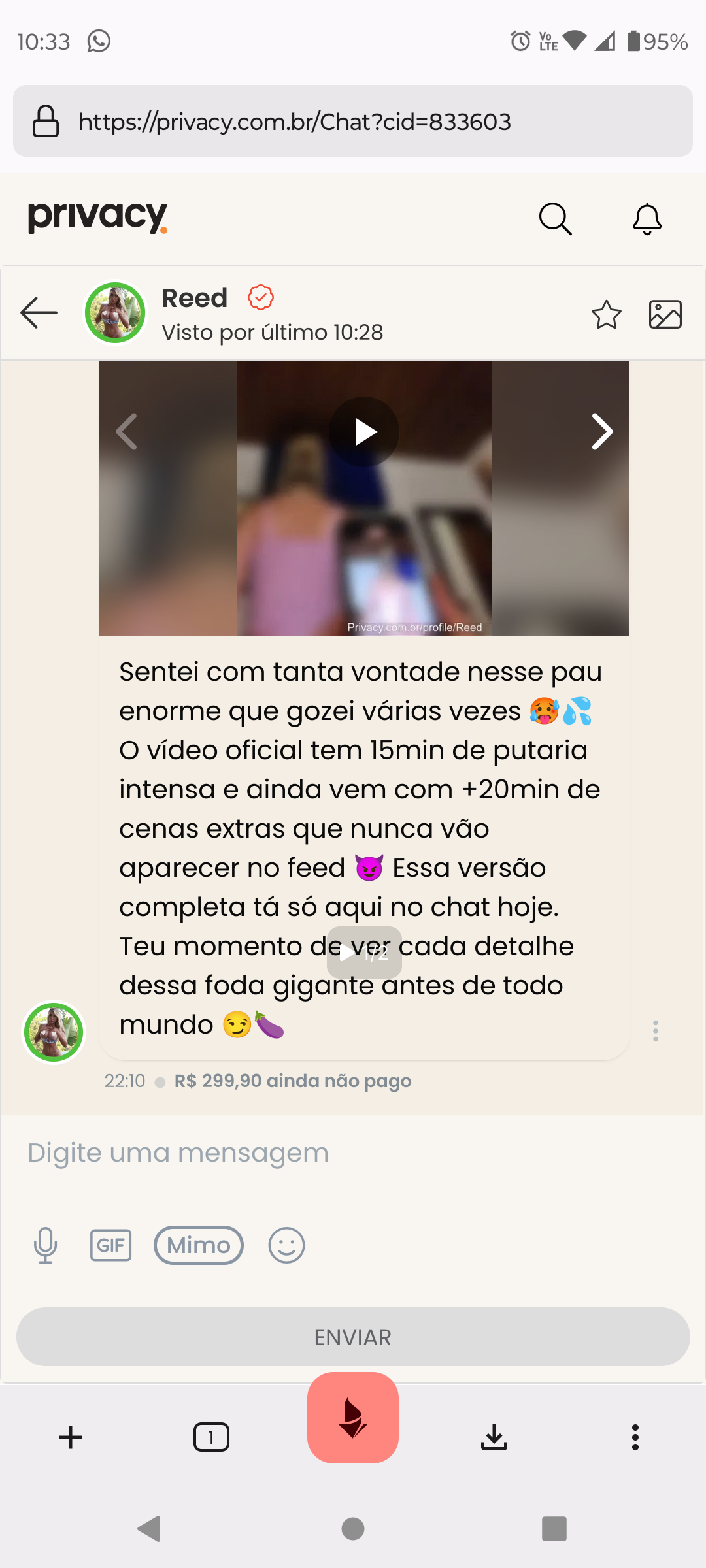Show next media with right chevron
Viewport: 706px width, 1568px height.
coord(602,432)
